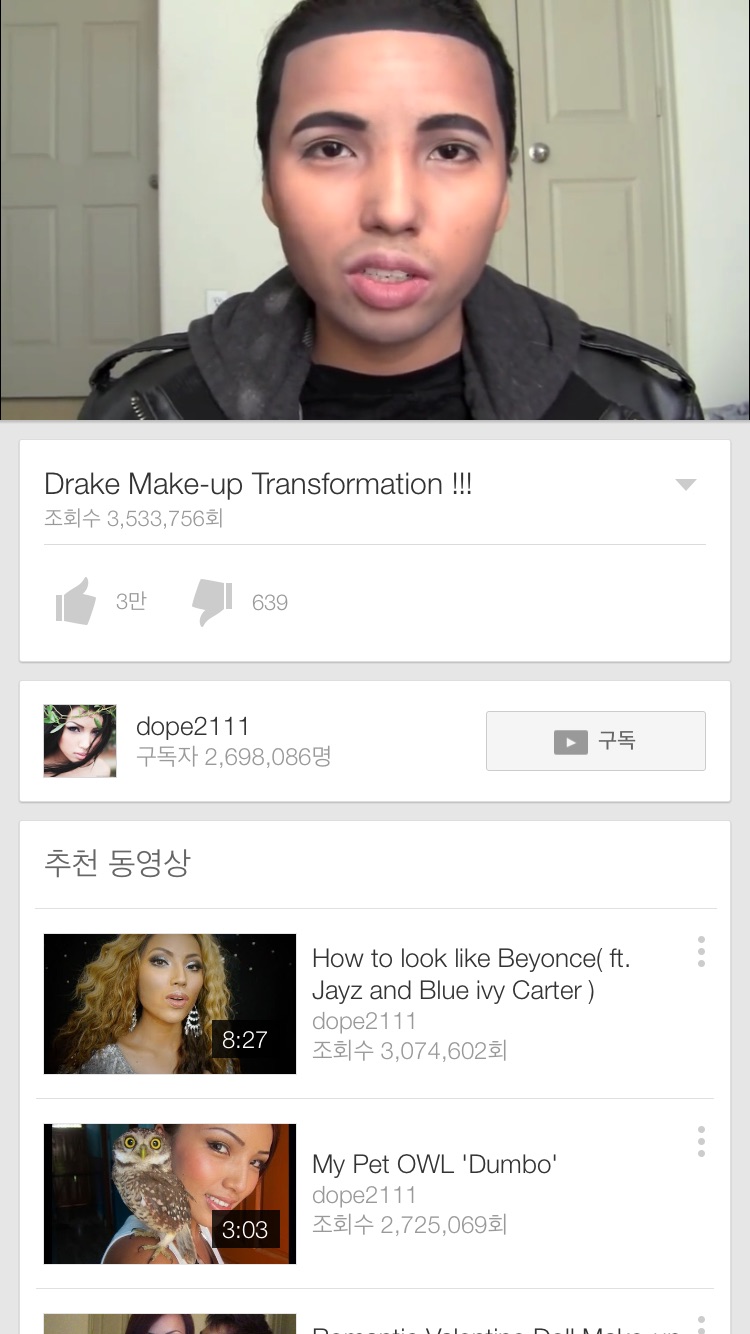Open options for the Beyonce video
The height and width of the screenshot is (1334, 750).
pos(701,951)
